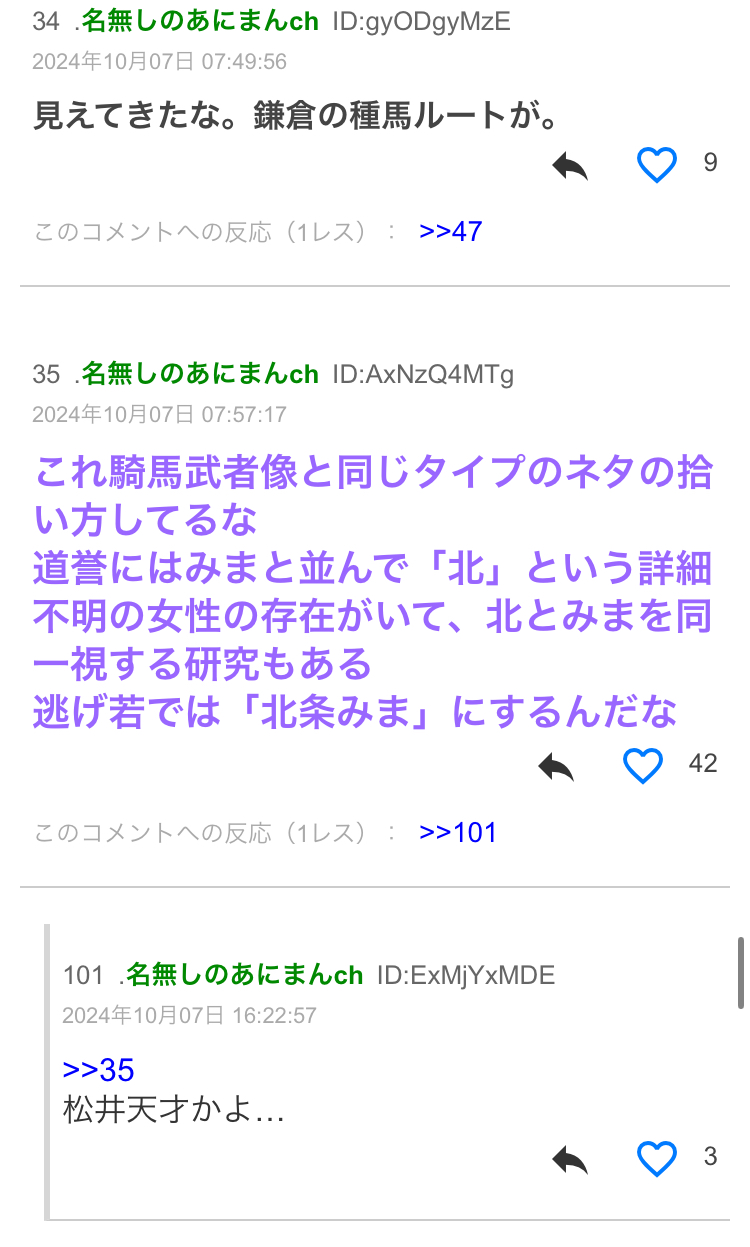Reply to comment 101 via arrow icon
Image resolution: width=750 pixels, height=1247 pixels.
tap(569, 1160)
